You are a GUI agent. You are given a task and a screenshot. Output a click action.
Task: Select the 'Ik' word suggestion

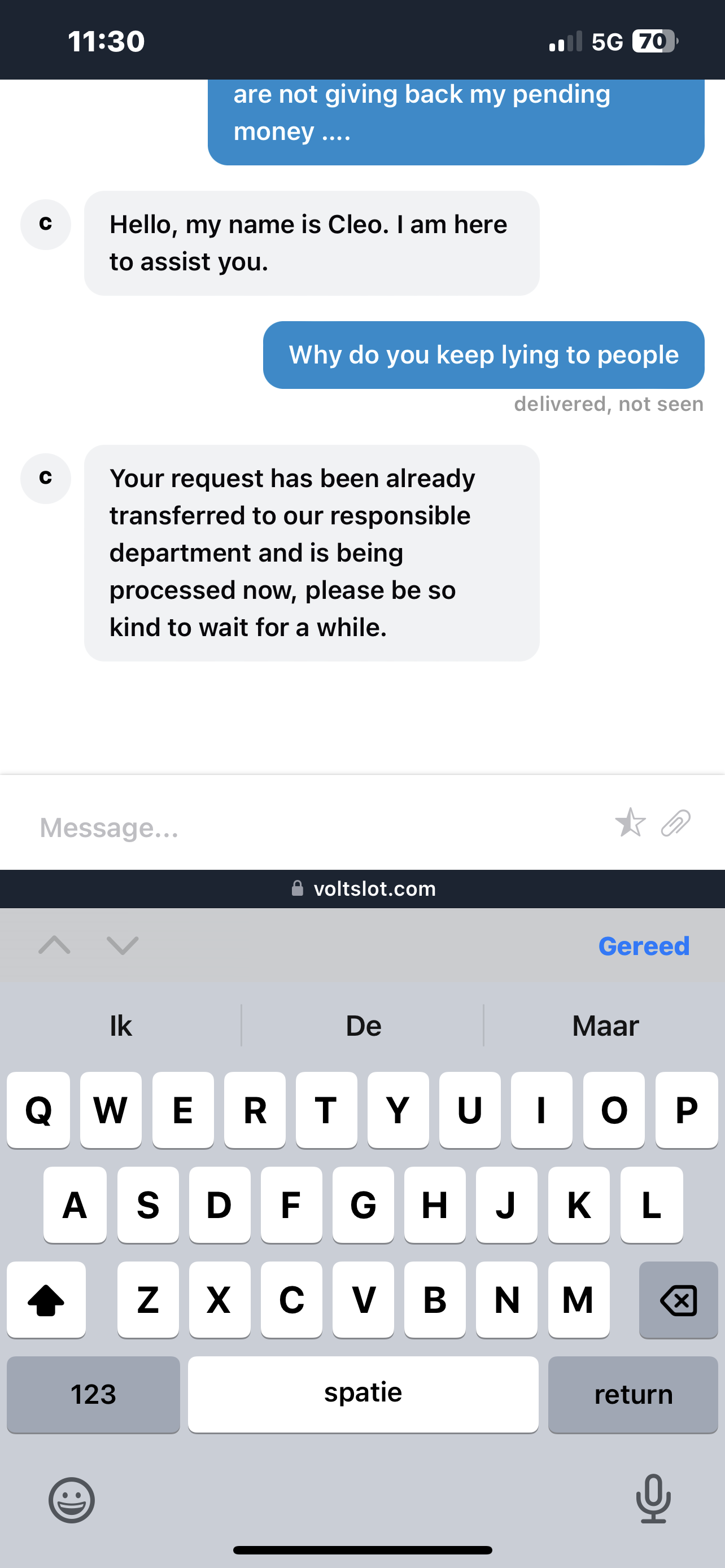120,1026
